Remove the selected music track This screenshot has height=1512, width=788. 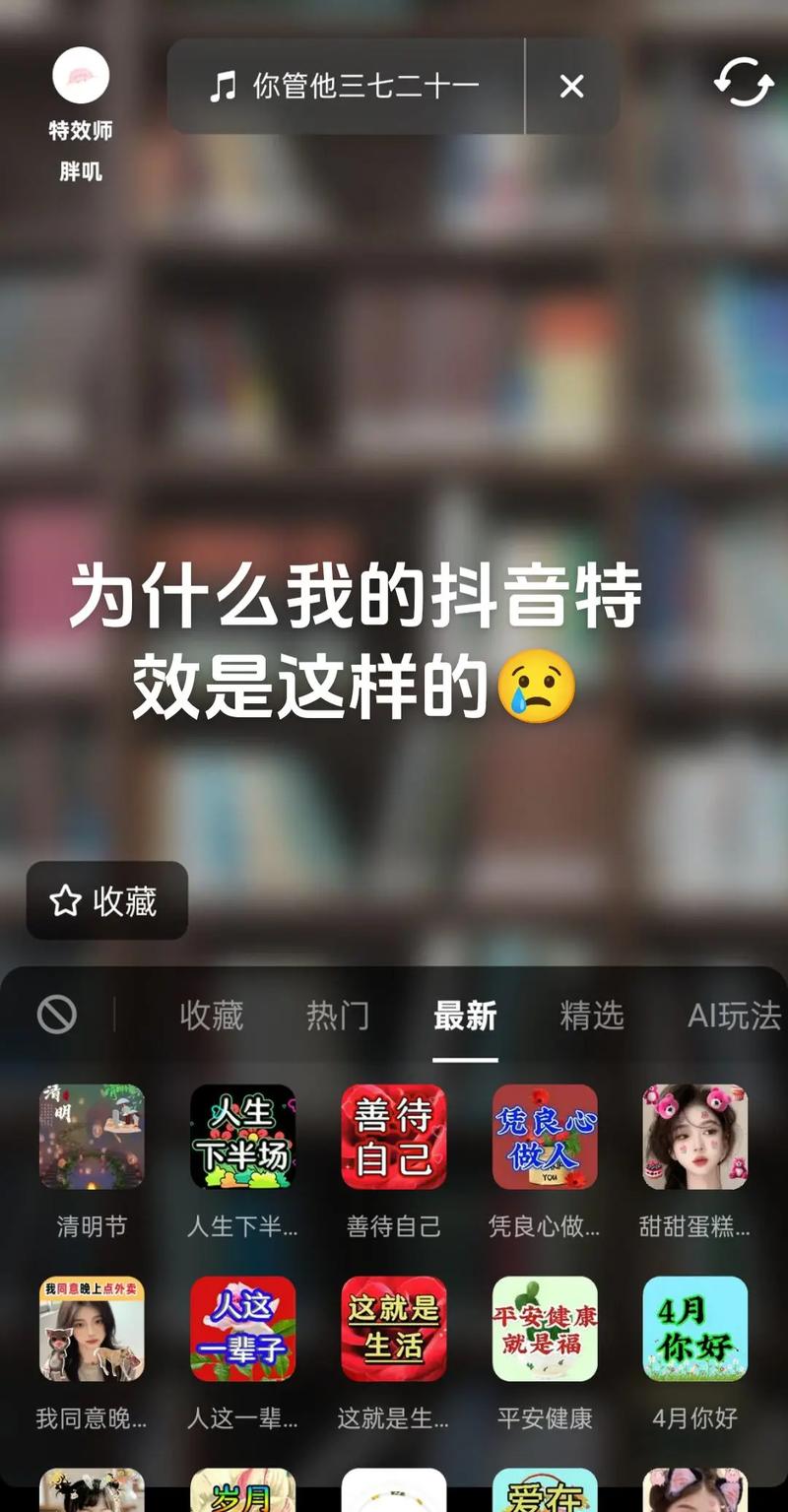[x=571, y=87]
